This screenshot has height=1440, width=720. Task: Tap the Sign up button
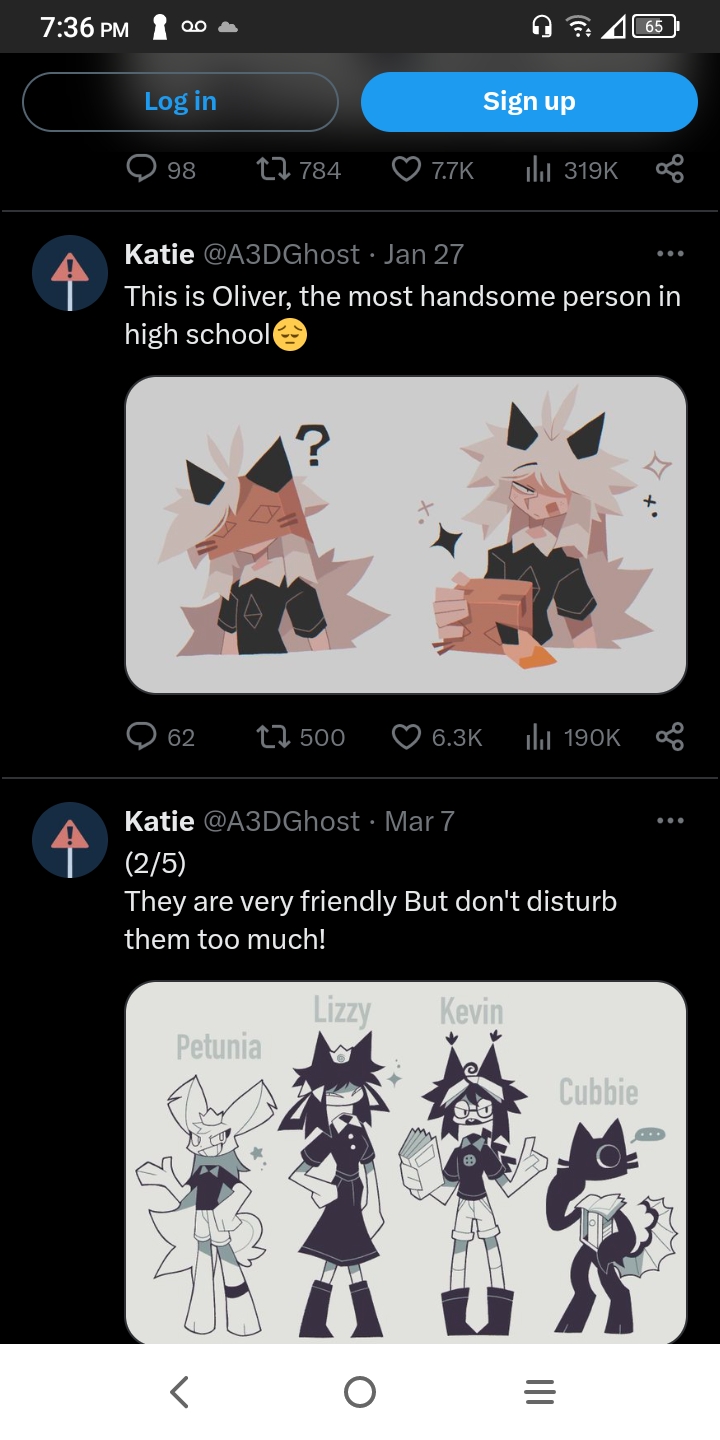(x=529, y=102)
